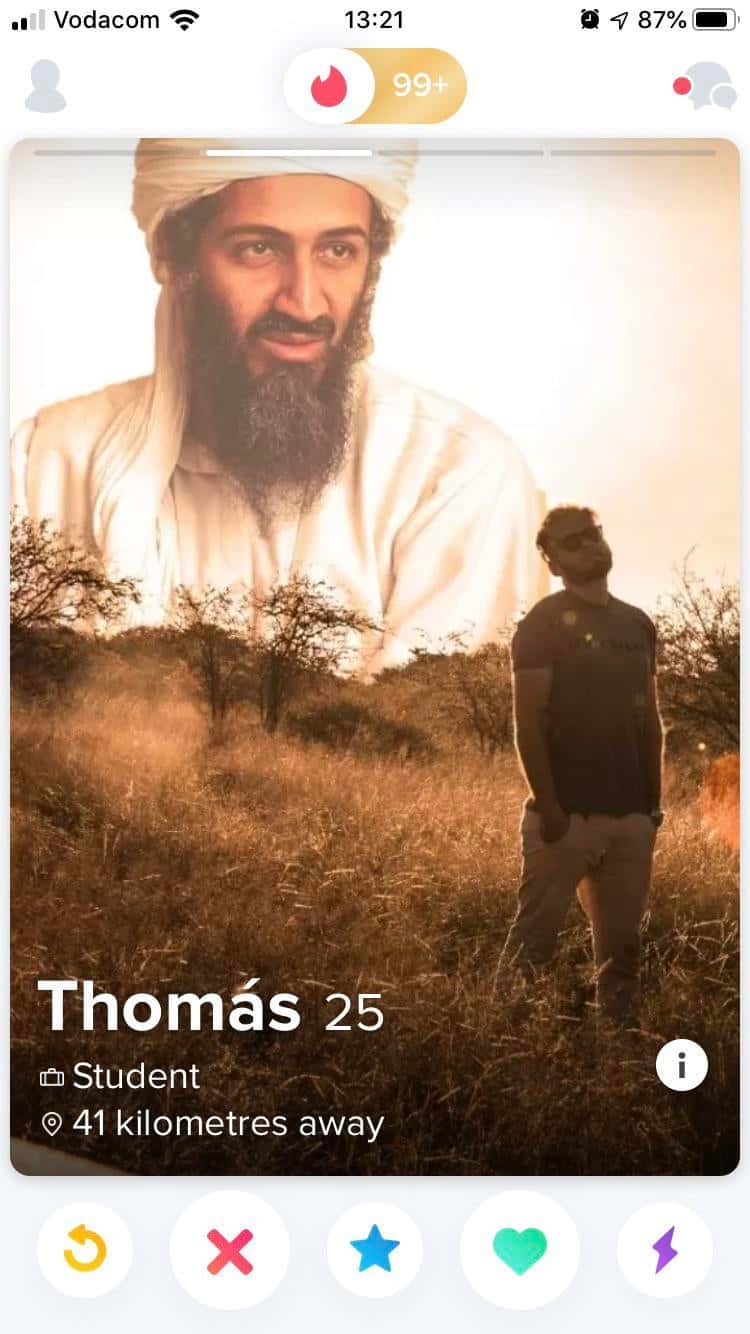This screenshot has height=1334, width=750.
Task: Reject Thomás with the X button
Action: (x=230, y=1250)
